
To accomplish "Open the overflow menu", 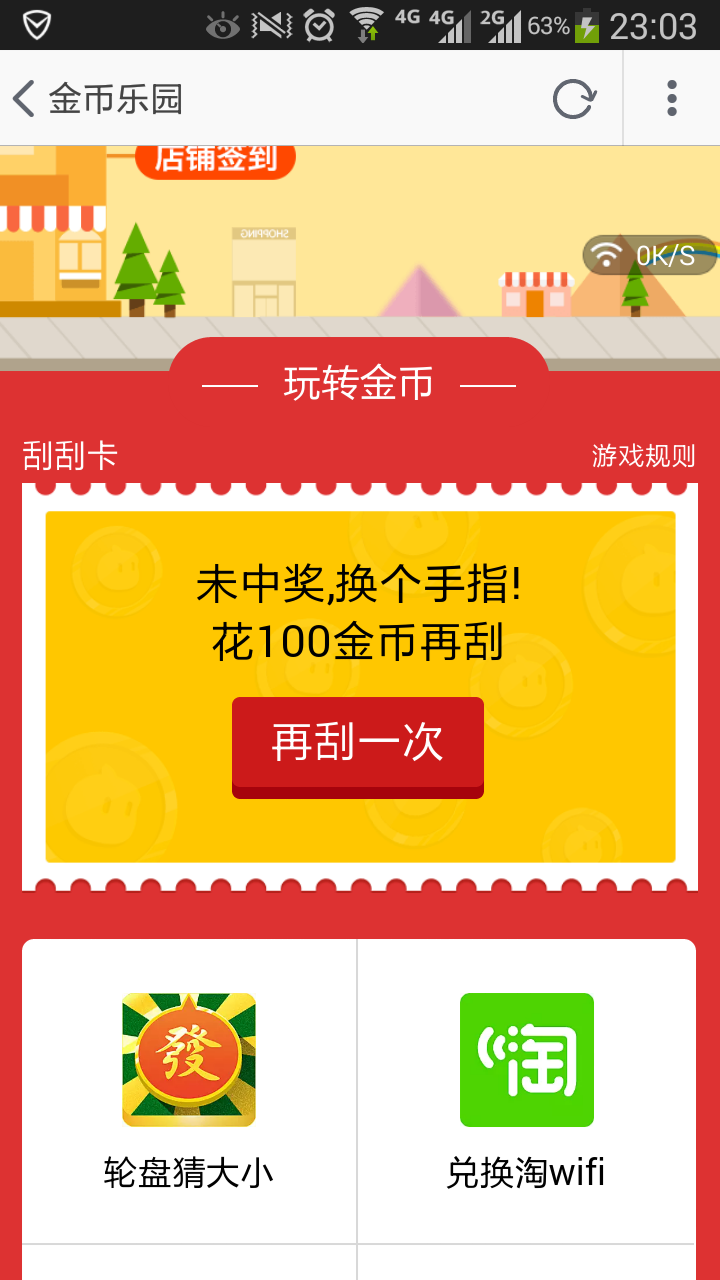I will pyautogui.click(x=671, y=99).
